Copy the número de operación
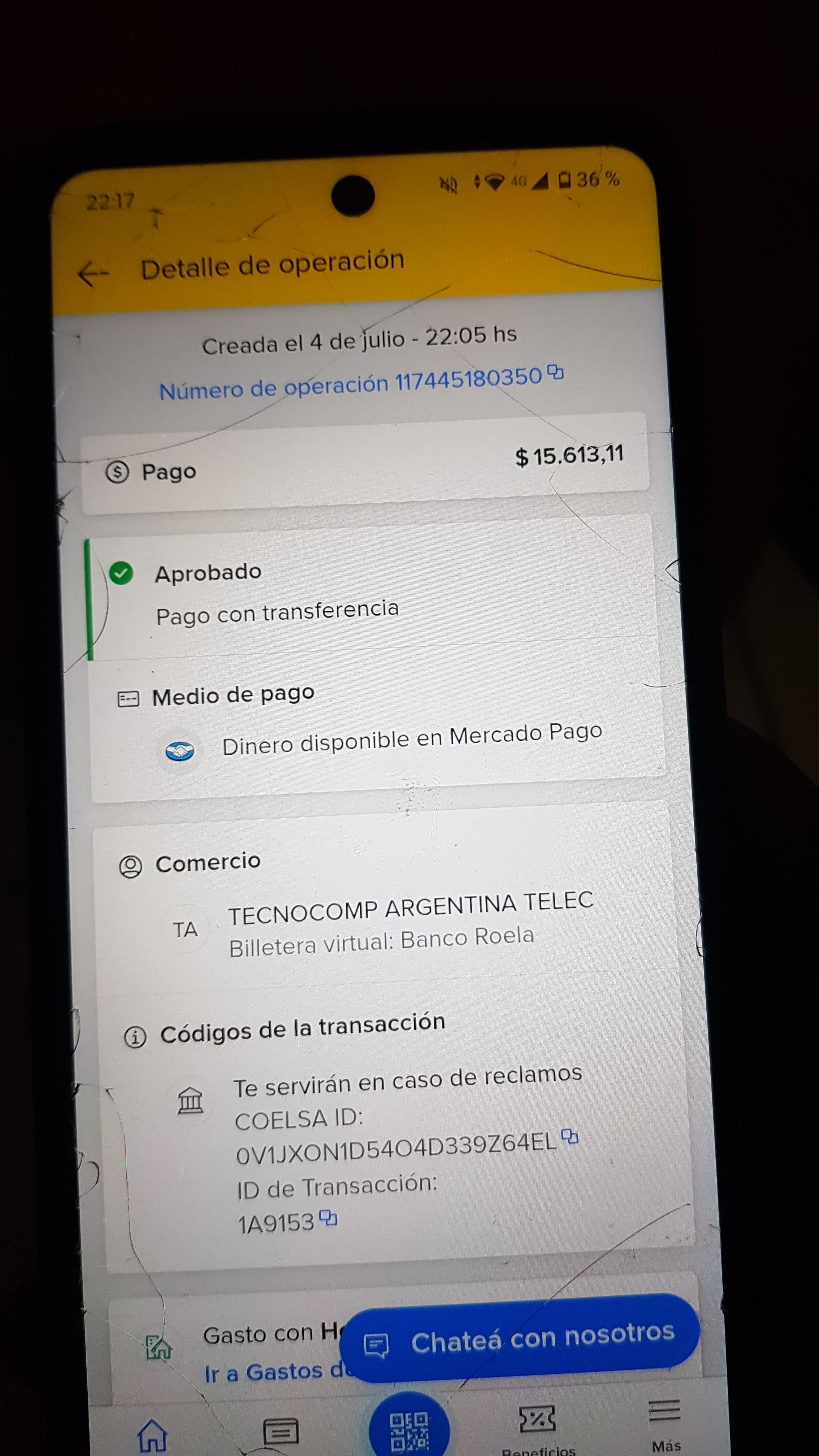The width and height of the screenshot is (819, 1456). 557,373
